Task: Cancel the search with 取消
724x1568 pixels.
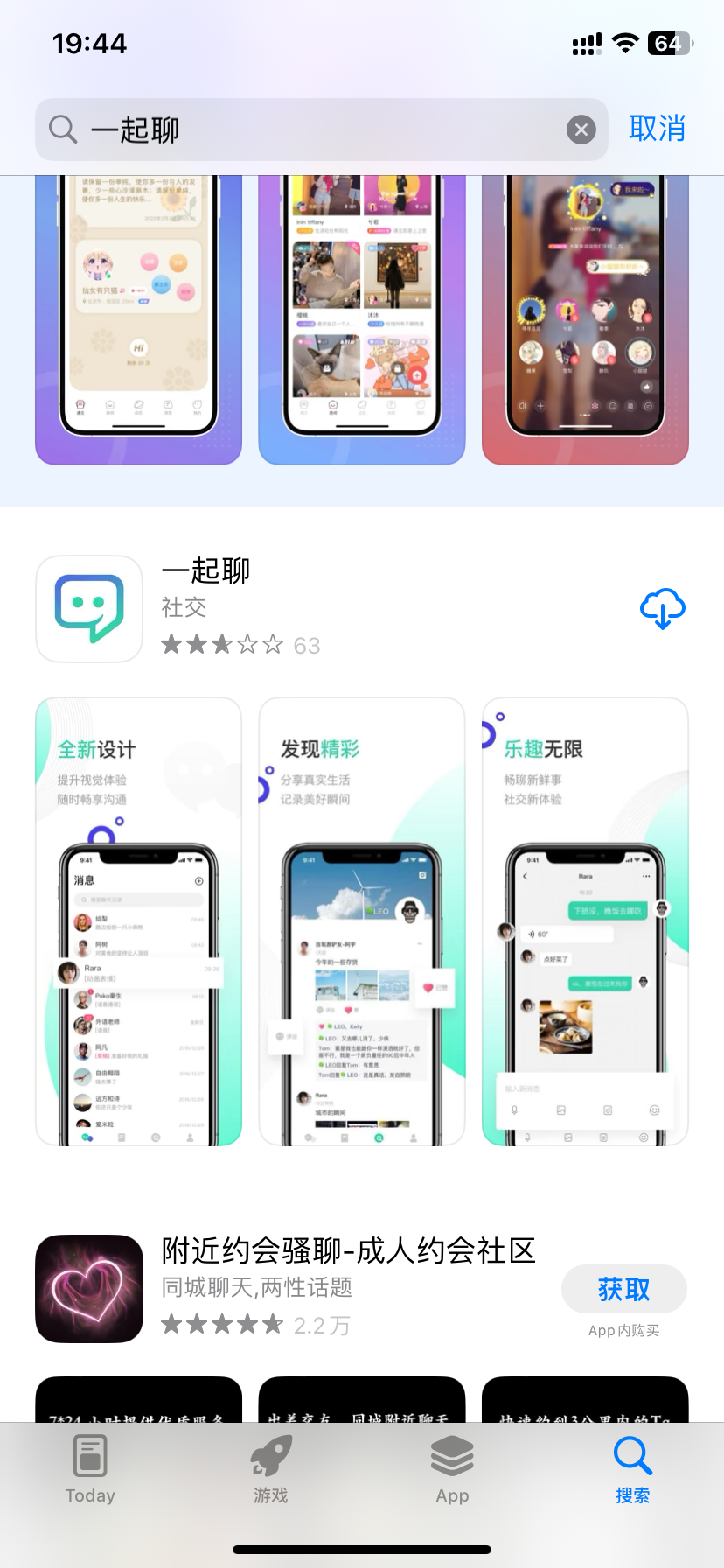Action: click(657, 129)
